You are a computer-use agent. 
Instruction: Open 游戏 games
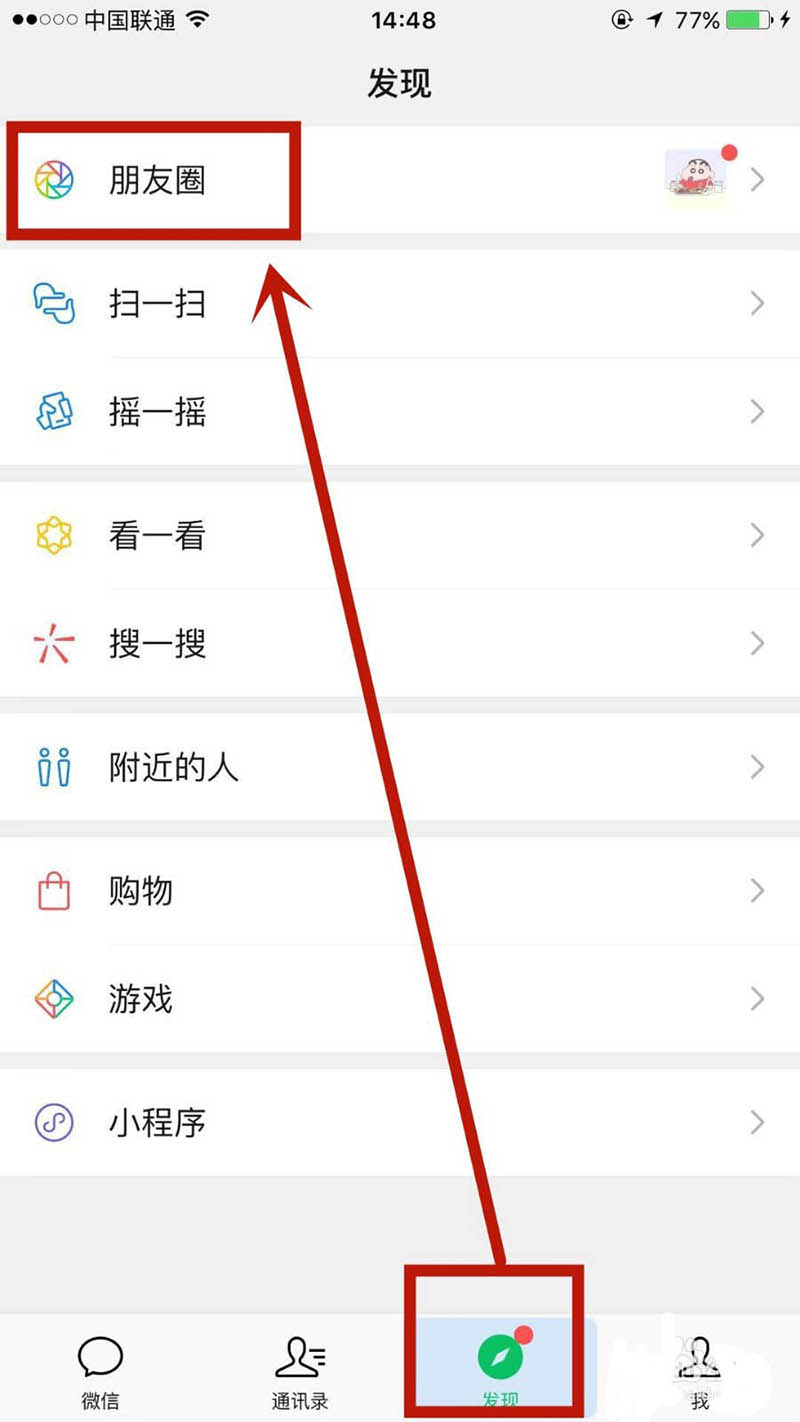pyautogui.click(x=400, y=998)
